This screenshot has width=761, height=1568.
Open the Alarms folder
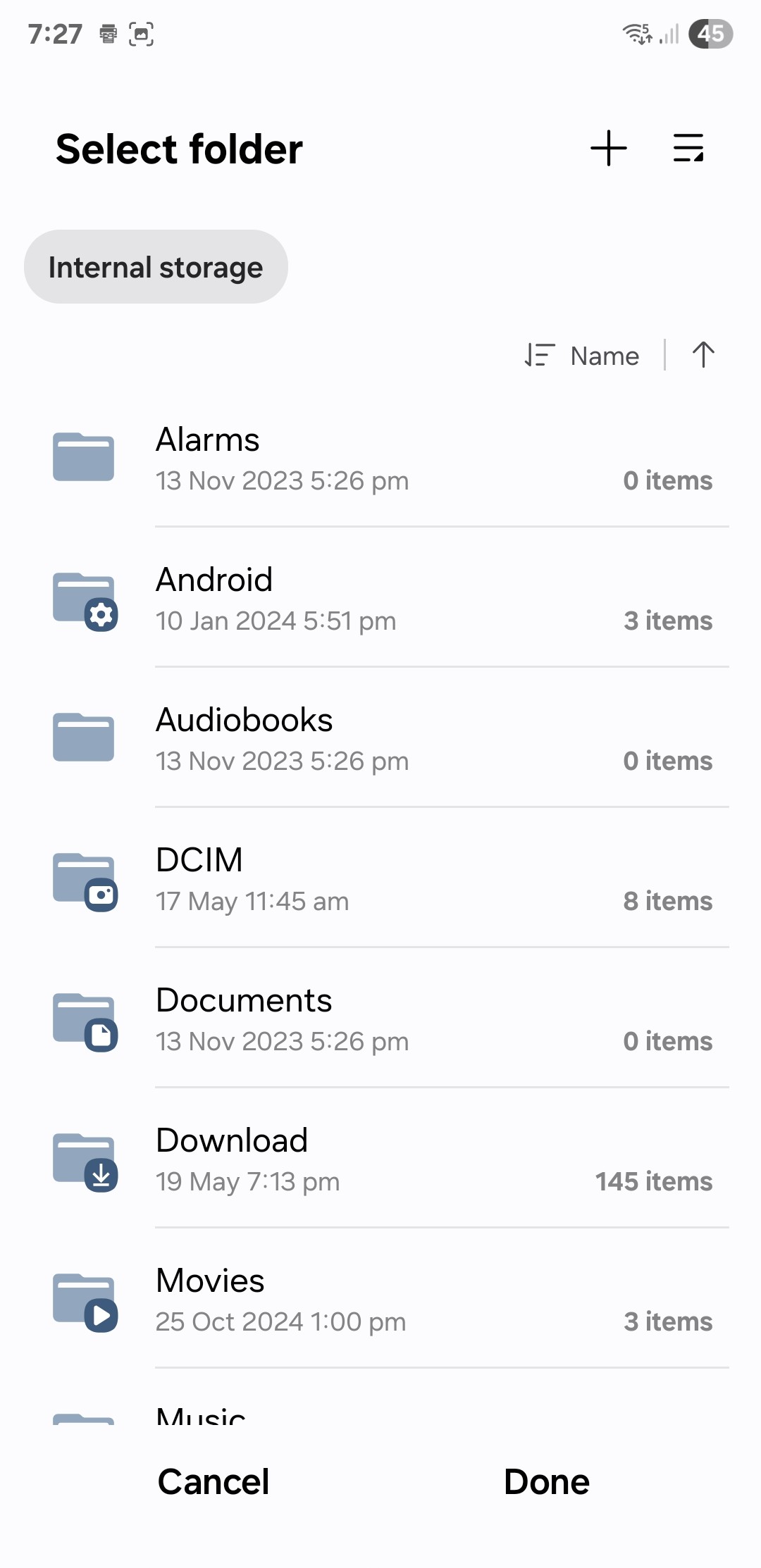point(380,457)
